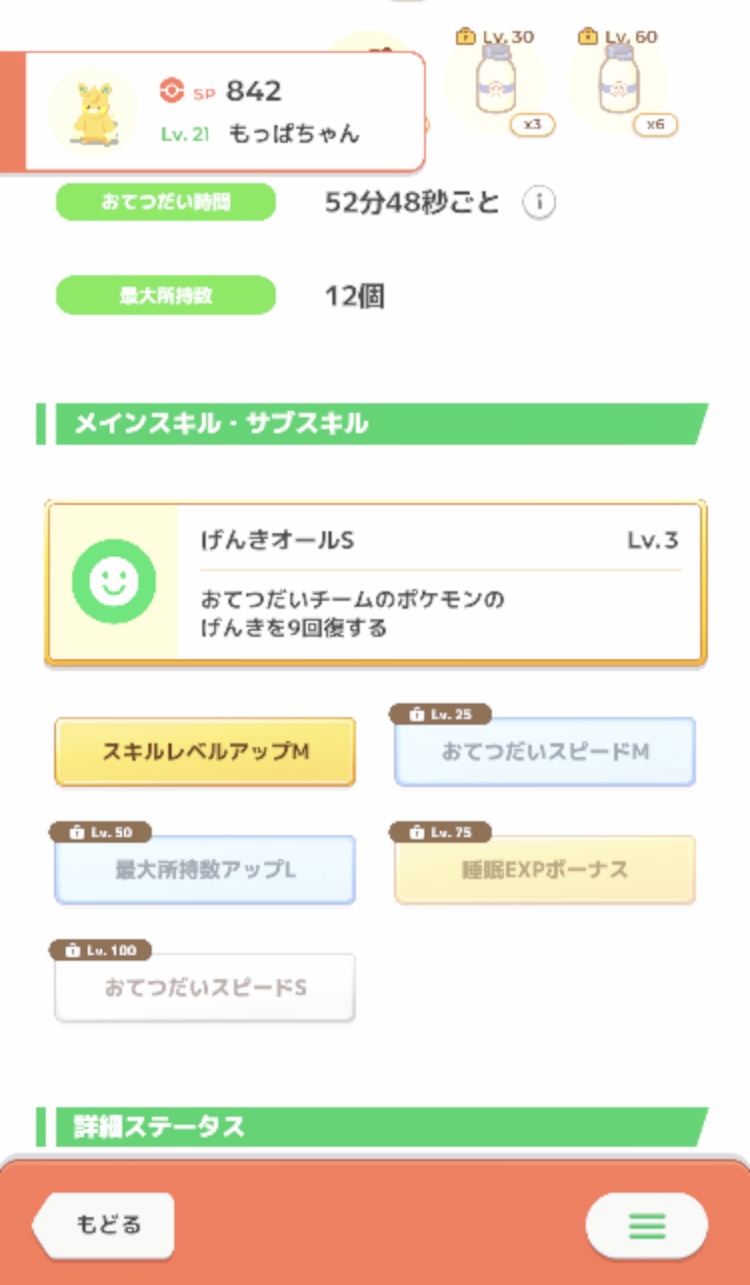Tap the info icon beside おてつだい時間
750x1285 pixels.
(x=539, y=203)
